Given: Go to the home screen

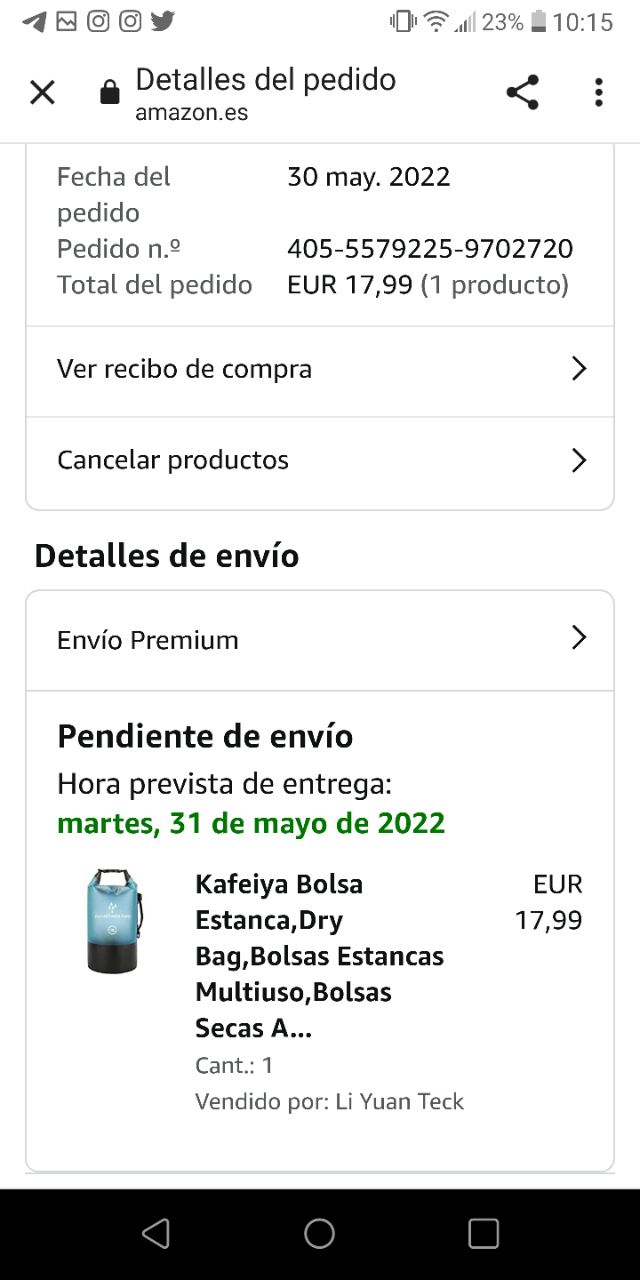Looking at the screenshot, I should (319, 1234).
